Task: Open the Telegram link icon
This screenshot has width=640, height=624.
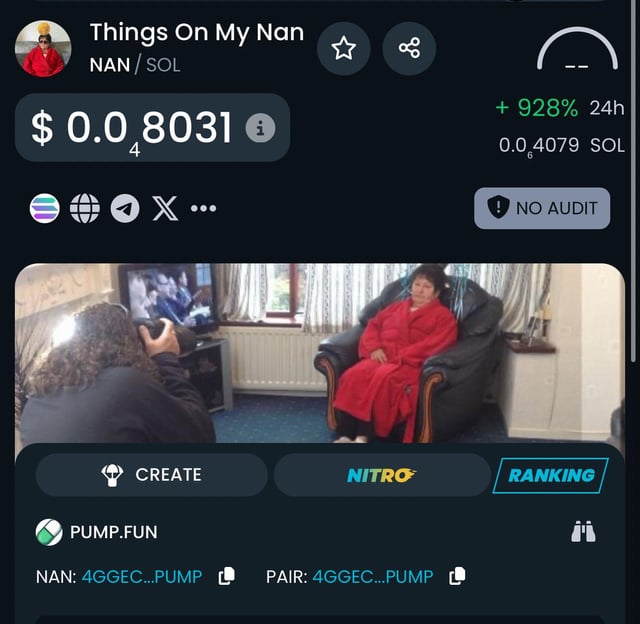Action: (125, 208)
